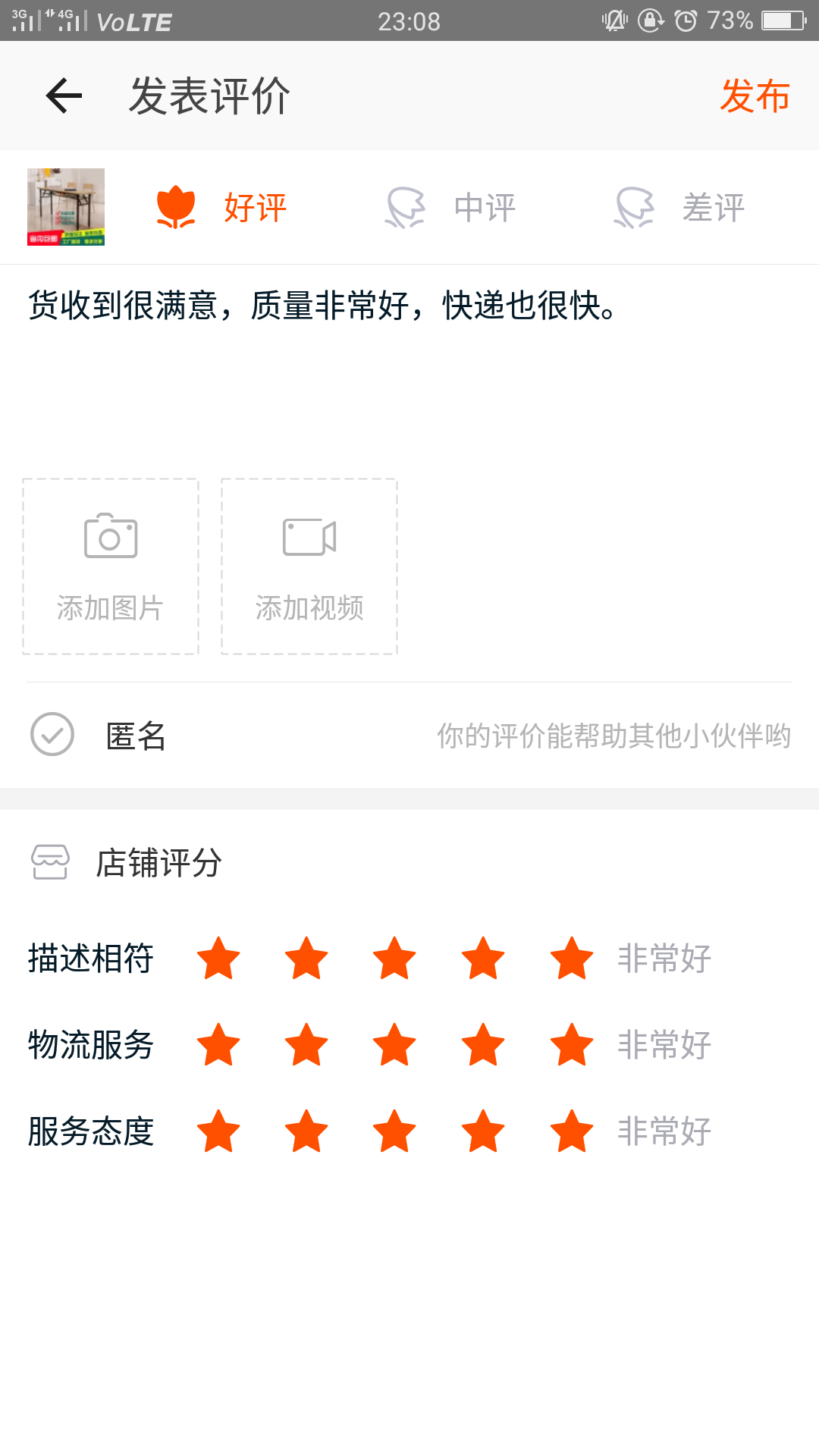Screen dimensions: 819x1456
Task: Add a video via 添加视频
Action: pyautogui.click(x=309, y=566)
